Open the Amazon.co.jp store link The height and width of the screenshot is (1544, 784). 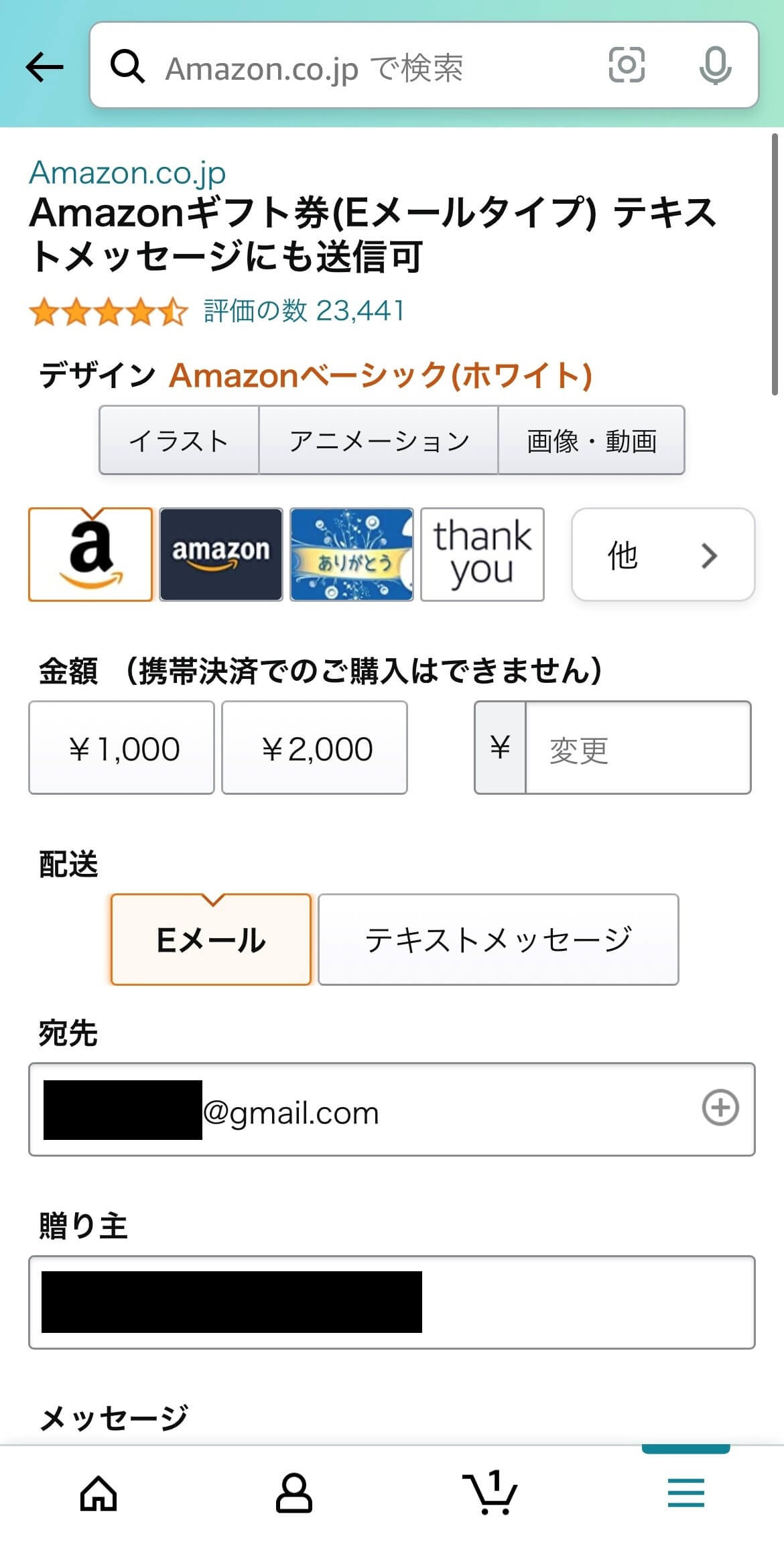point(127,174)
